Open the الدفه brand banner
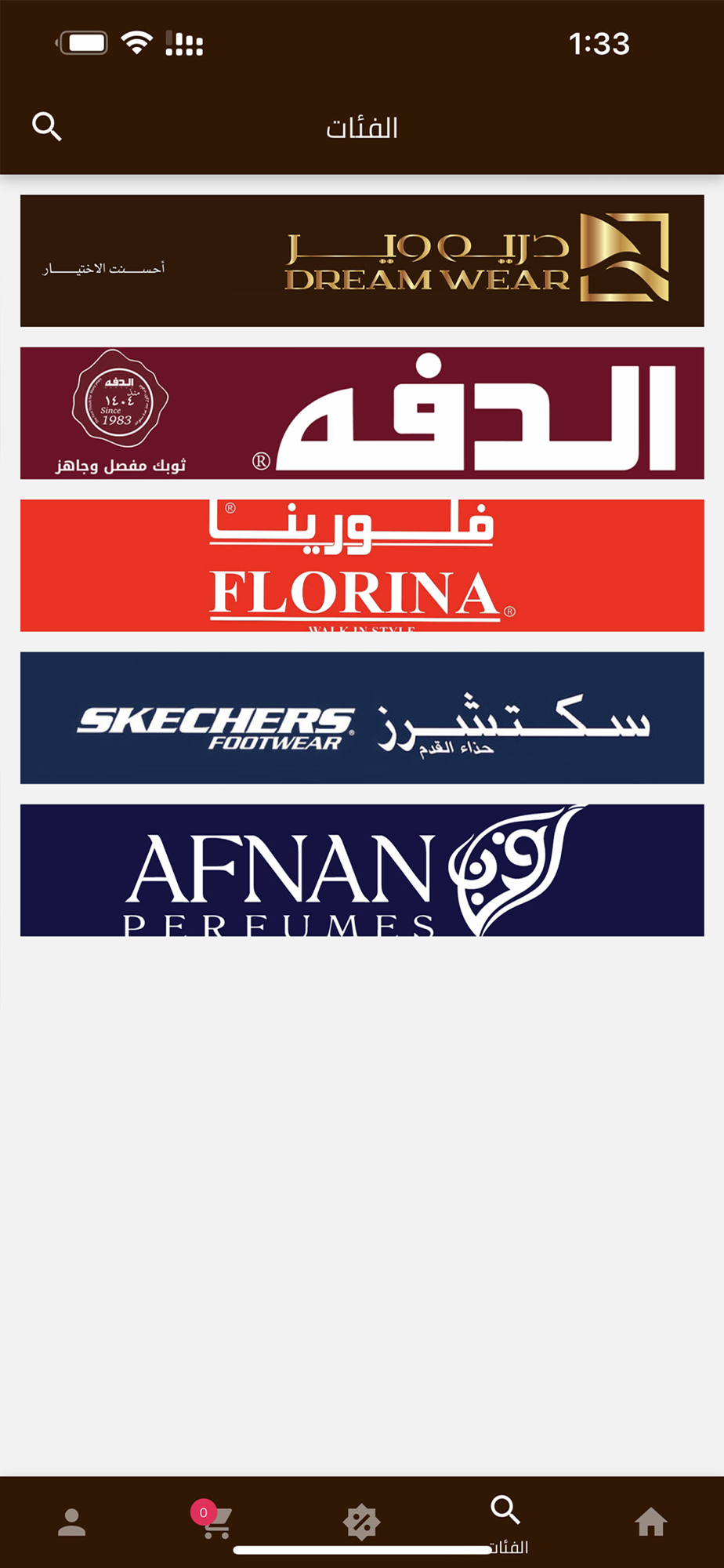 [x=362, y=413]
